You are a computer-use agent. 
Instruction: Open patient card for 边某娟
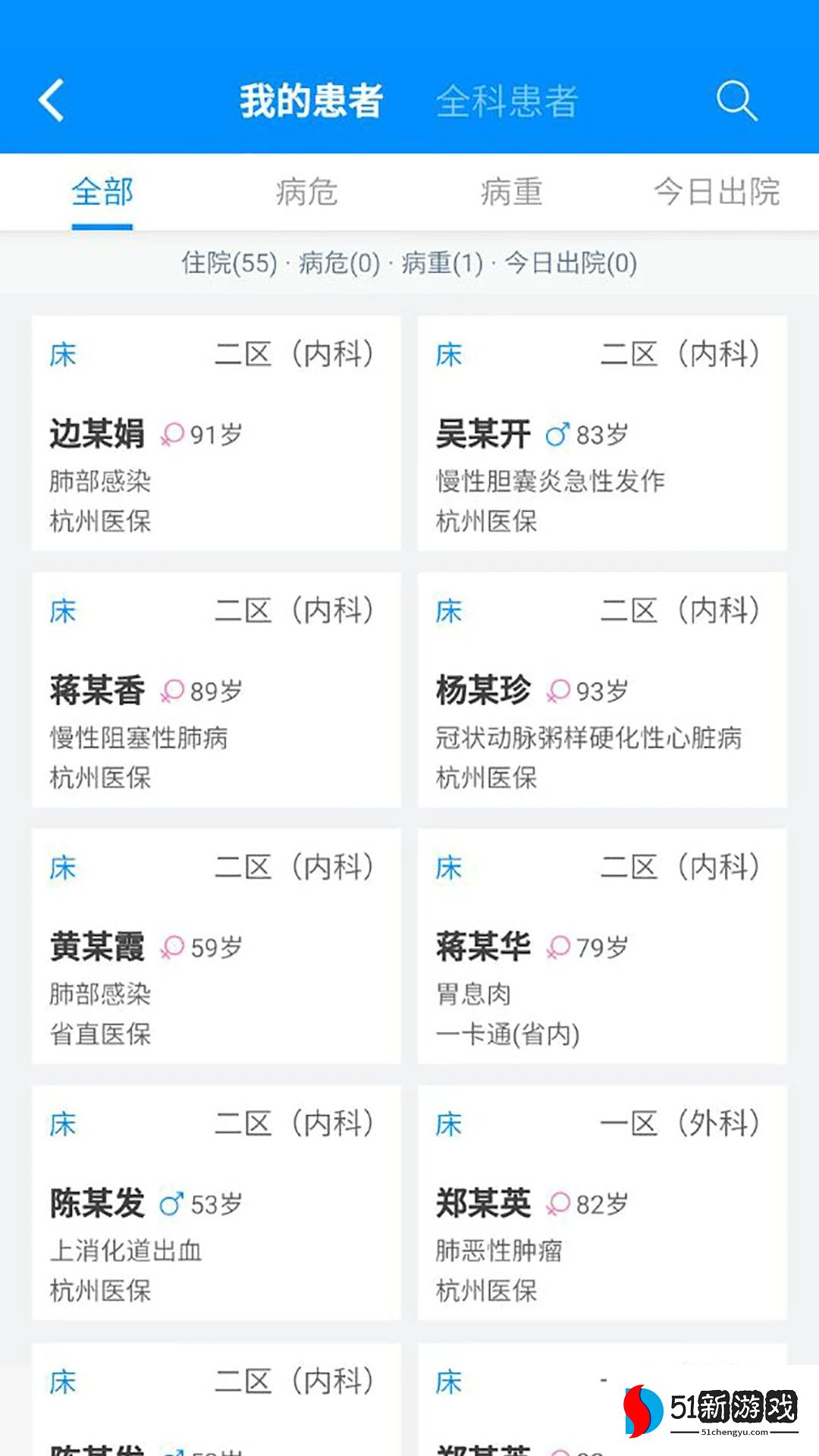pos(216,434)
